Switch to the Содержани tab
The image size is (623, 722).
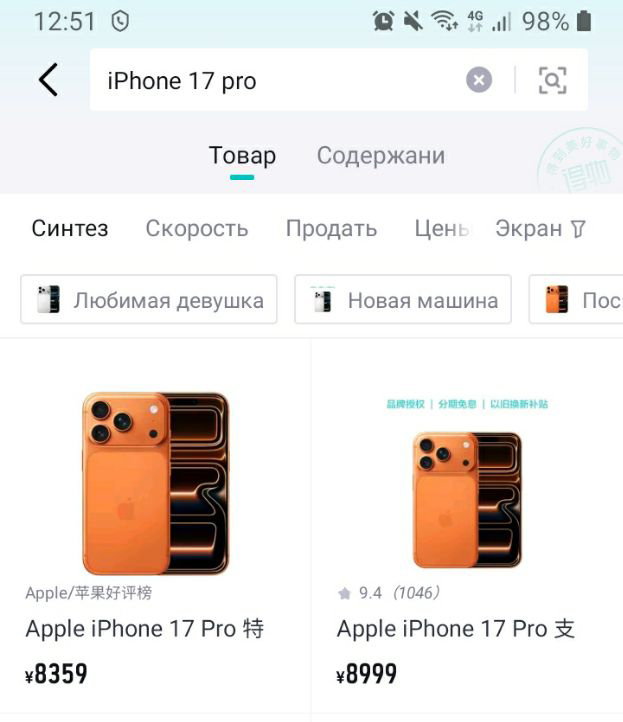click(380, 156)
